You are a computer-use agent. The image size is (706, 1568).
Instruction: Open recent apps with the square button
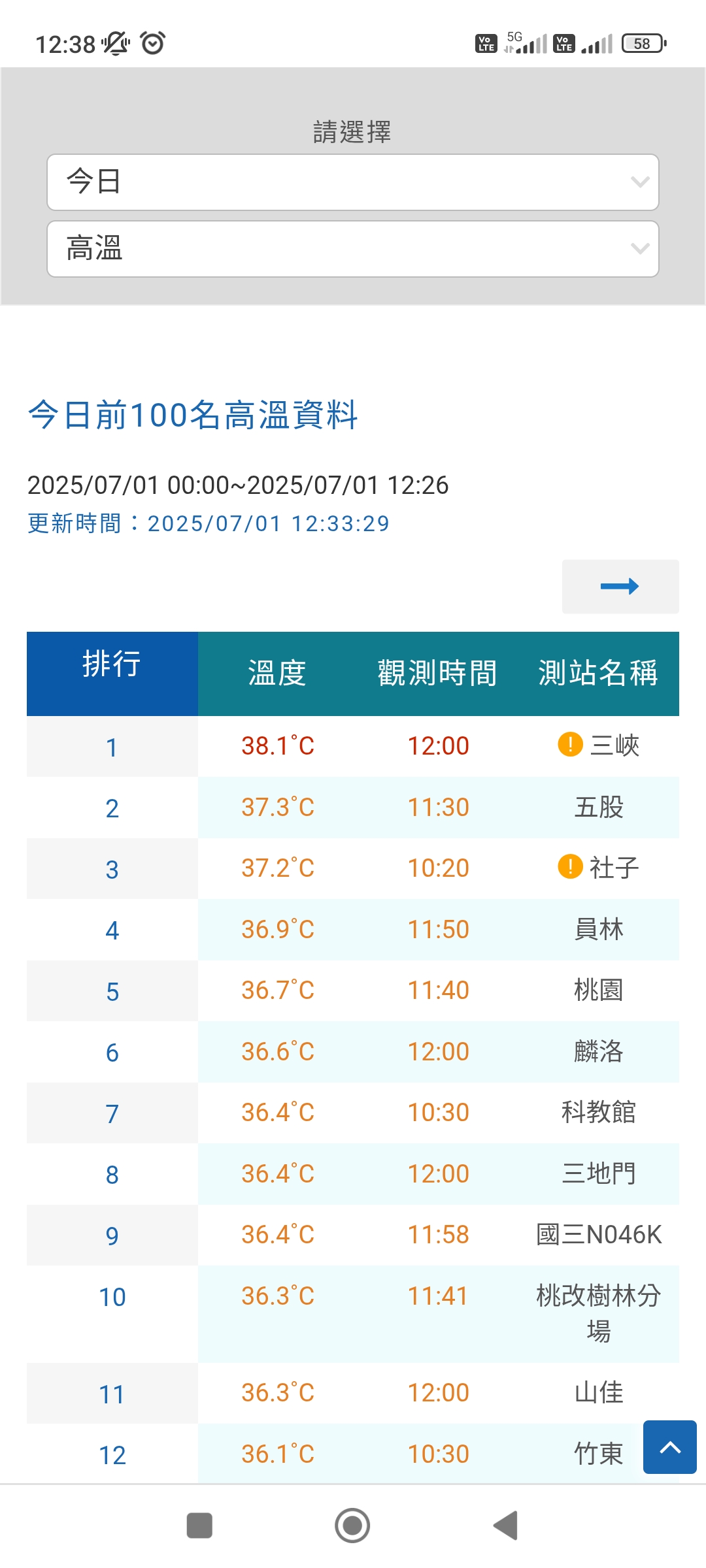pos(199,1526)
